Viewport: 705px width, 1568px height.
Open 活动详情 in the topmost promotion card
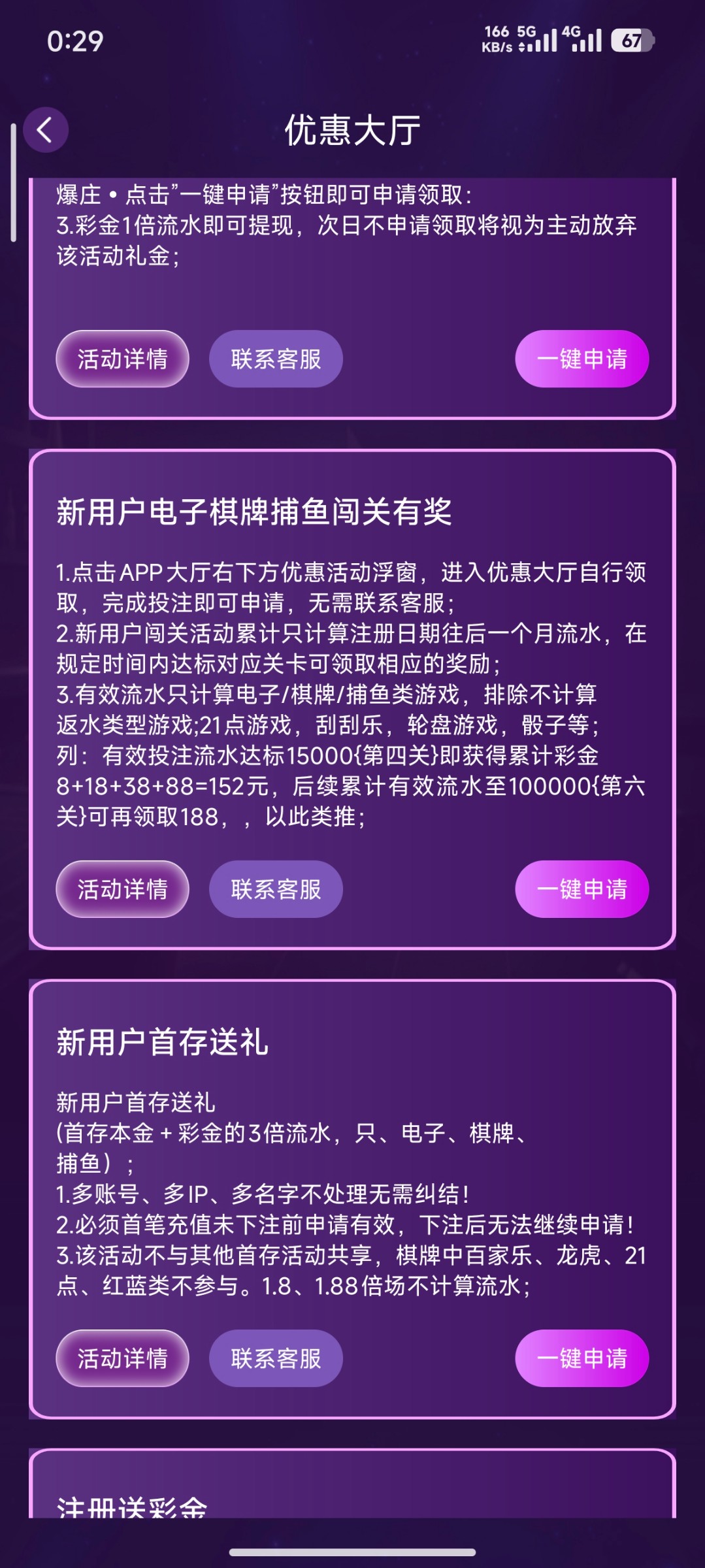122,358
